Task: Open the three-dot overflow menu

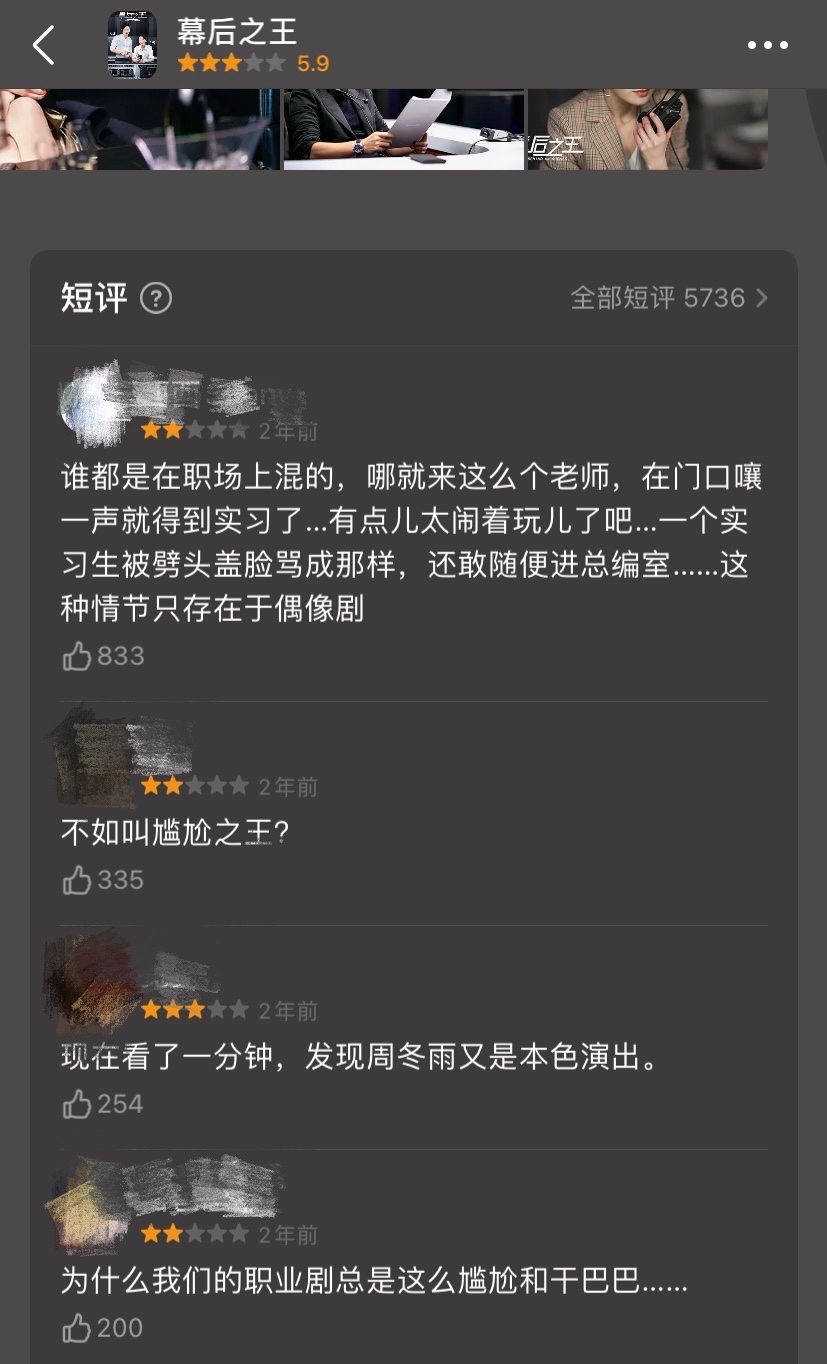Action: [767, 45]
